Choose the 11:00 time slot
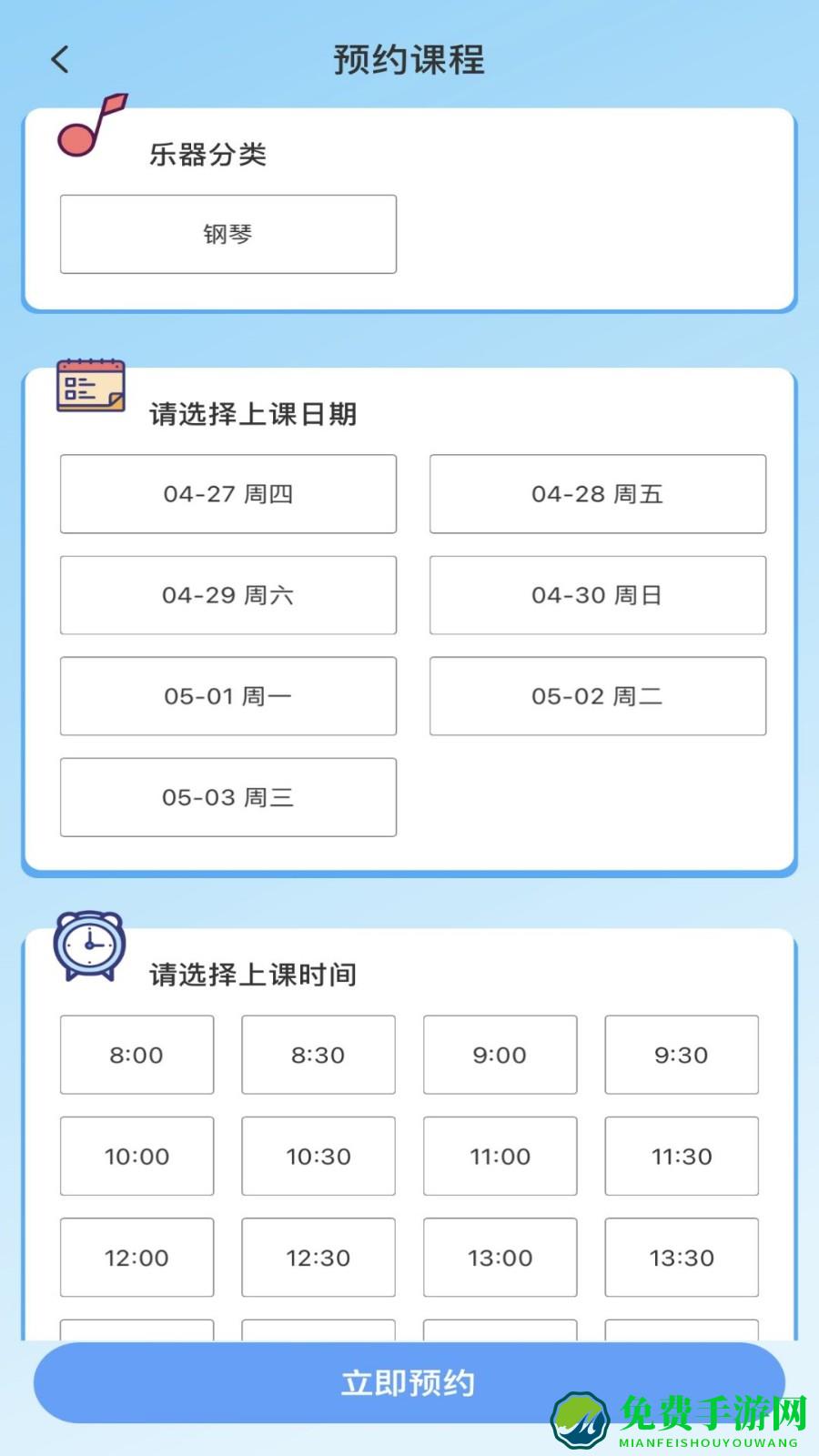This screenshot has height=1456, width=819. pos(500,1157)
